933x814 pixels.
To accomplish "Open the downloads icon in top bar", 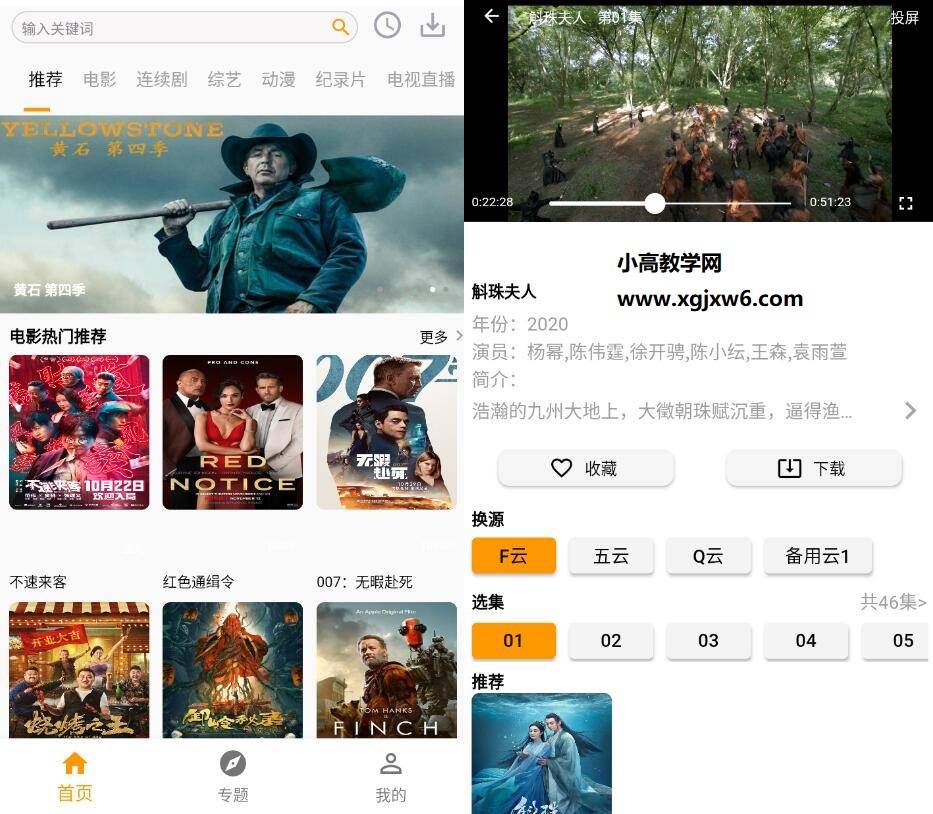I will click(x=432, y=26).
